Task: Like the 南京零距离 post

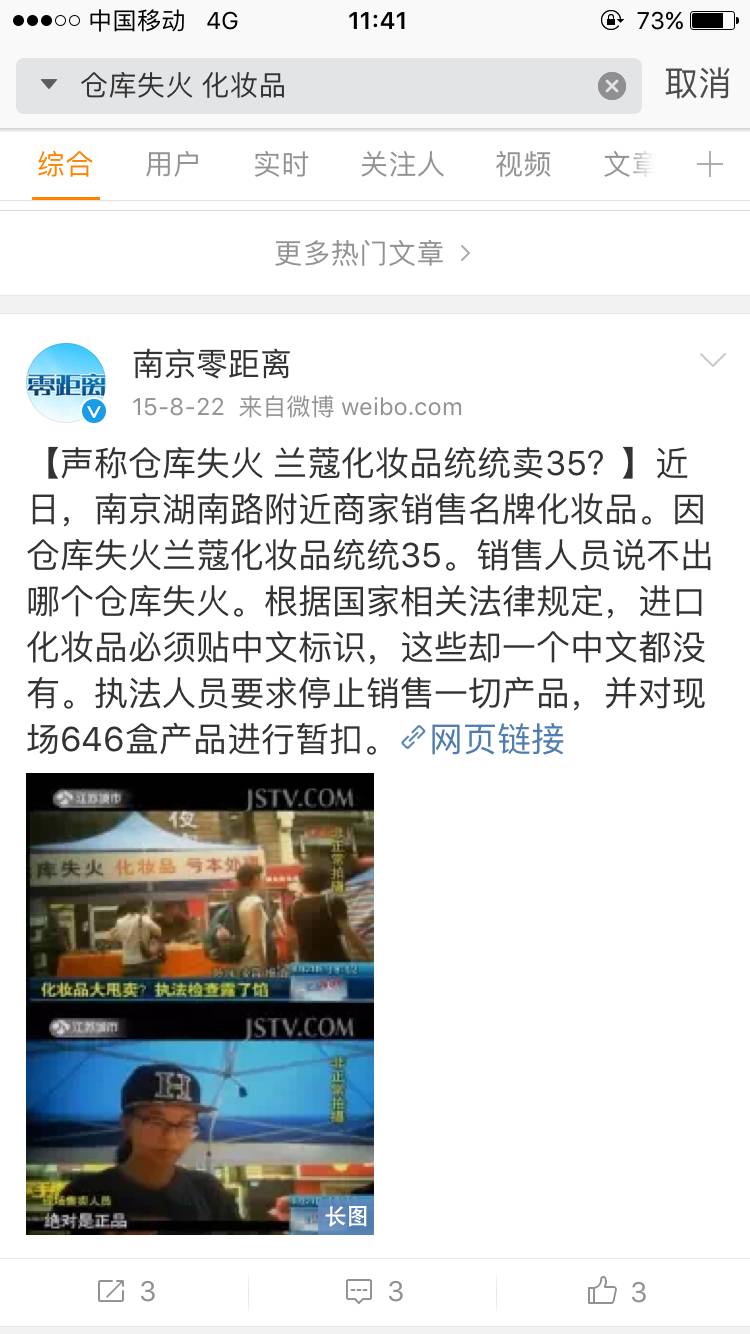Action: 616,1292
